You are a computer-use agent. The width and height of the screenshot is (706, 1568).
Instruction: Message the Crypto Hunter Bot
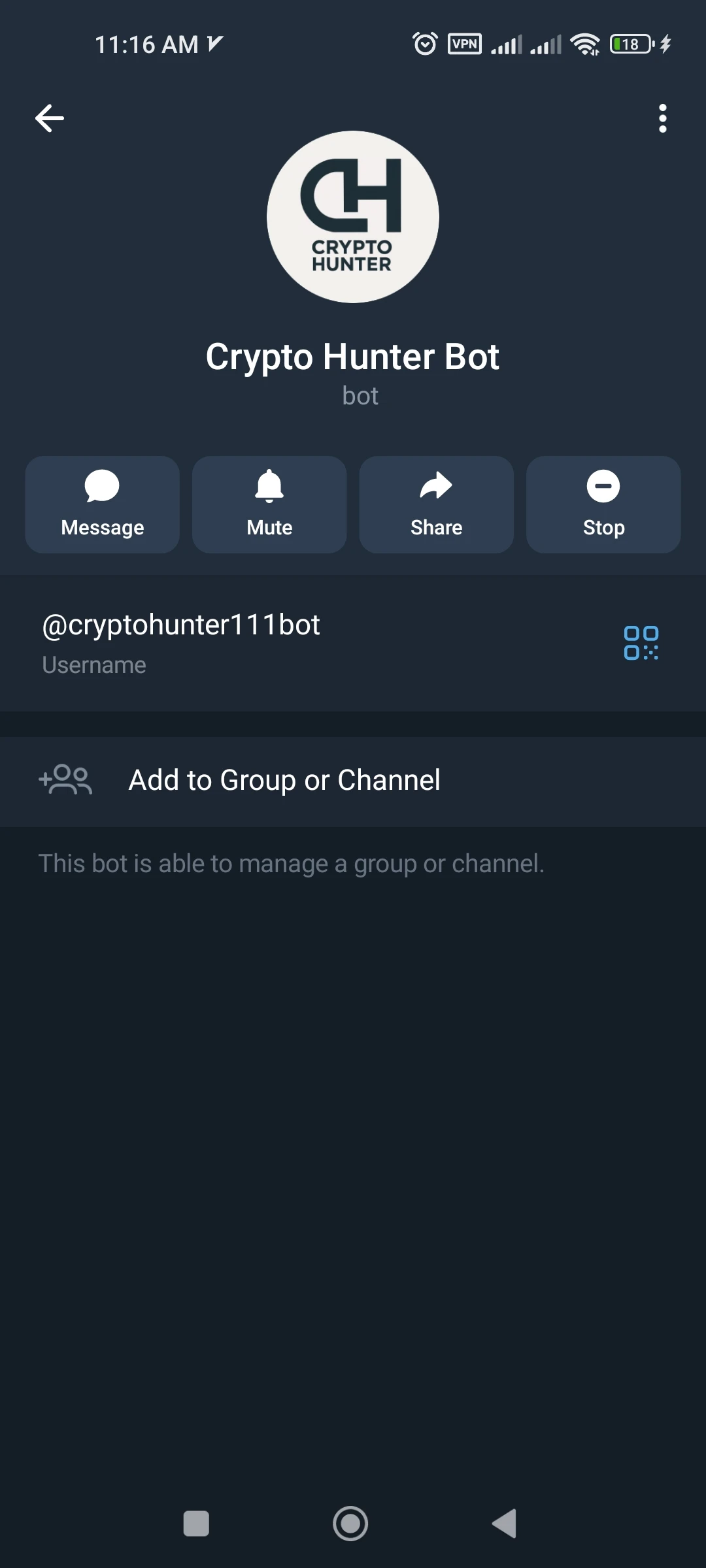click(x=103, y=504)
